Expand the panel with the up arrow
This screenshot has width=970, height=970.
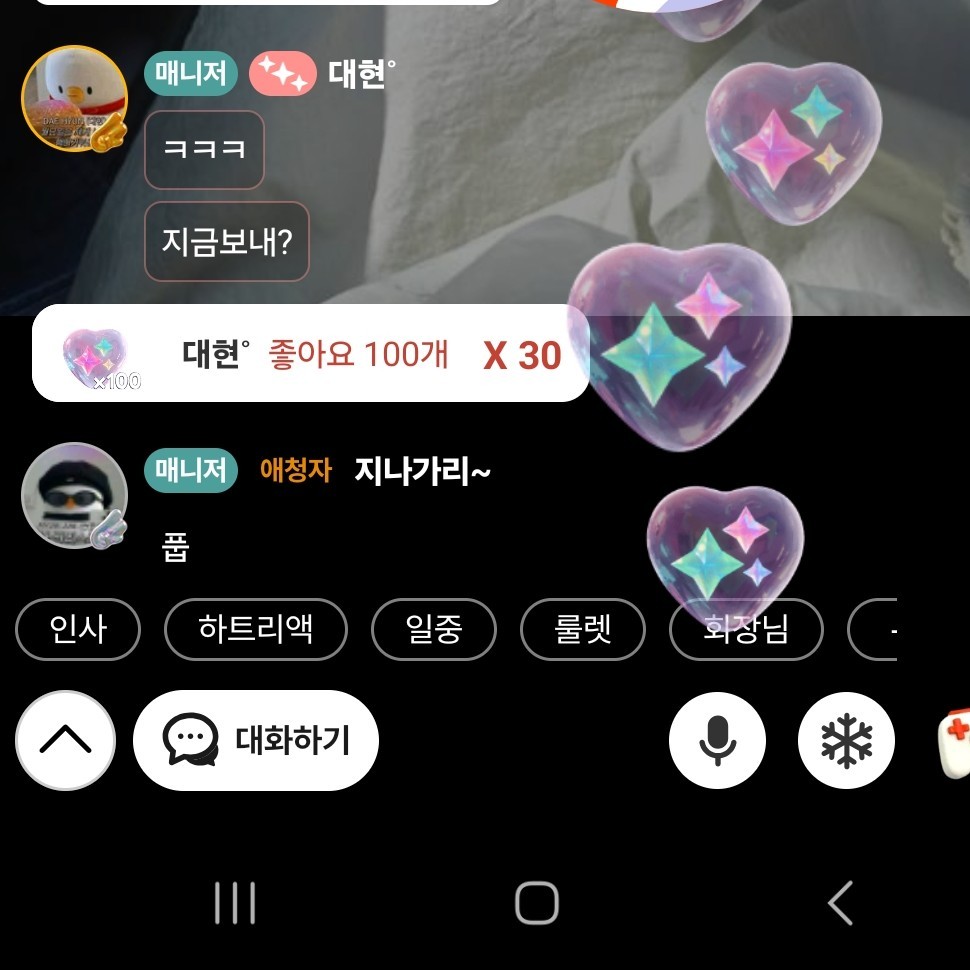[x=65, y=741]
